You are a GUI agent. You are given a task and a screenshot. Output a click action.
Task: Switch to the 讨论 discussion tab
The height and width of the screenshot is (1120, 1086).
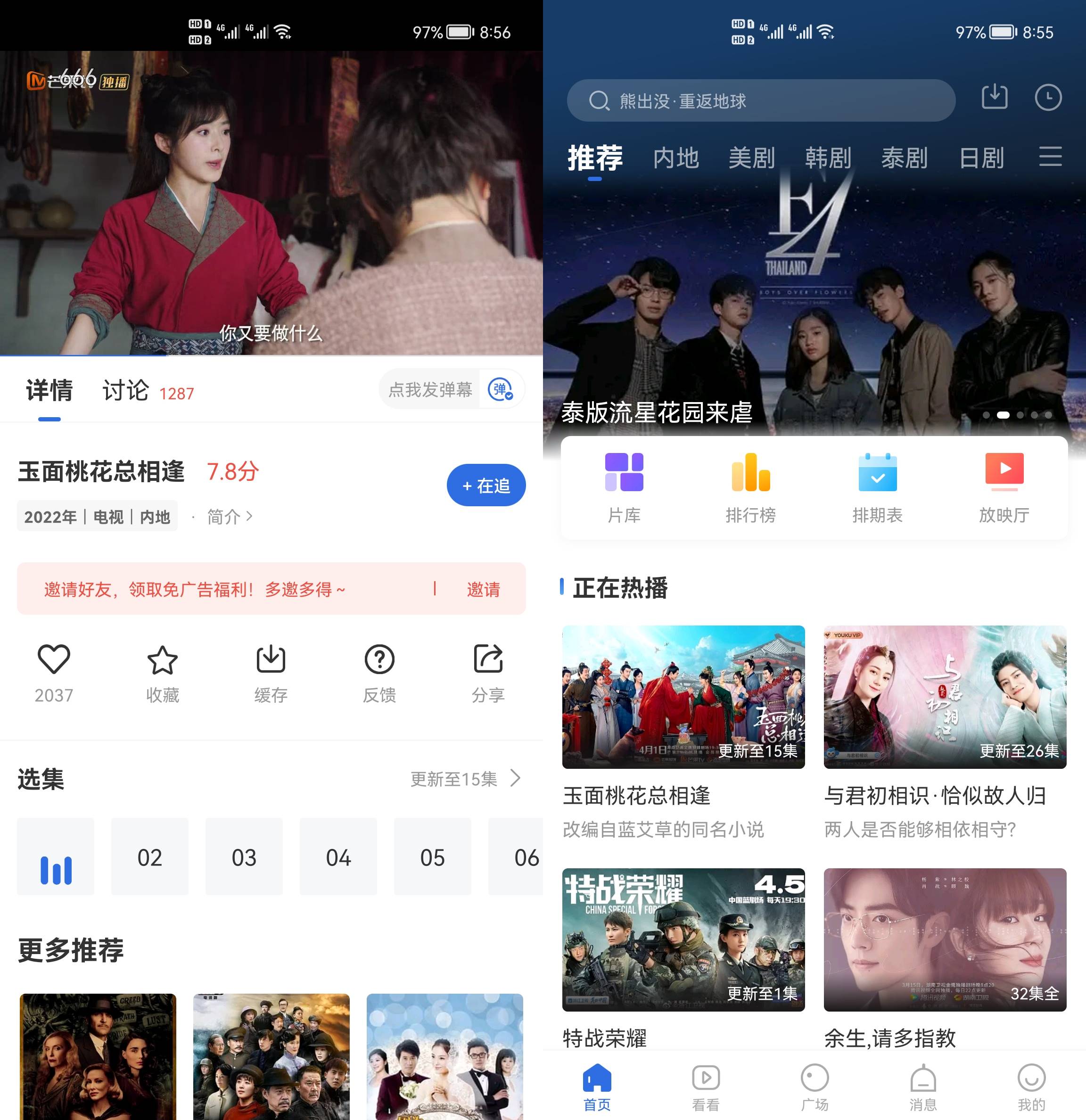click(126, 391)
